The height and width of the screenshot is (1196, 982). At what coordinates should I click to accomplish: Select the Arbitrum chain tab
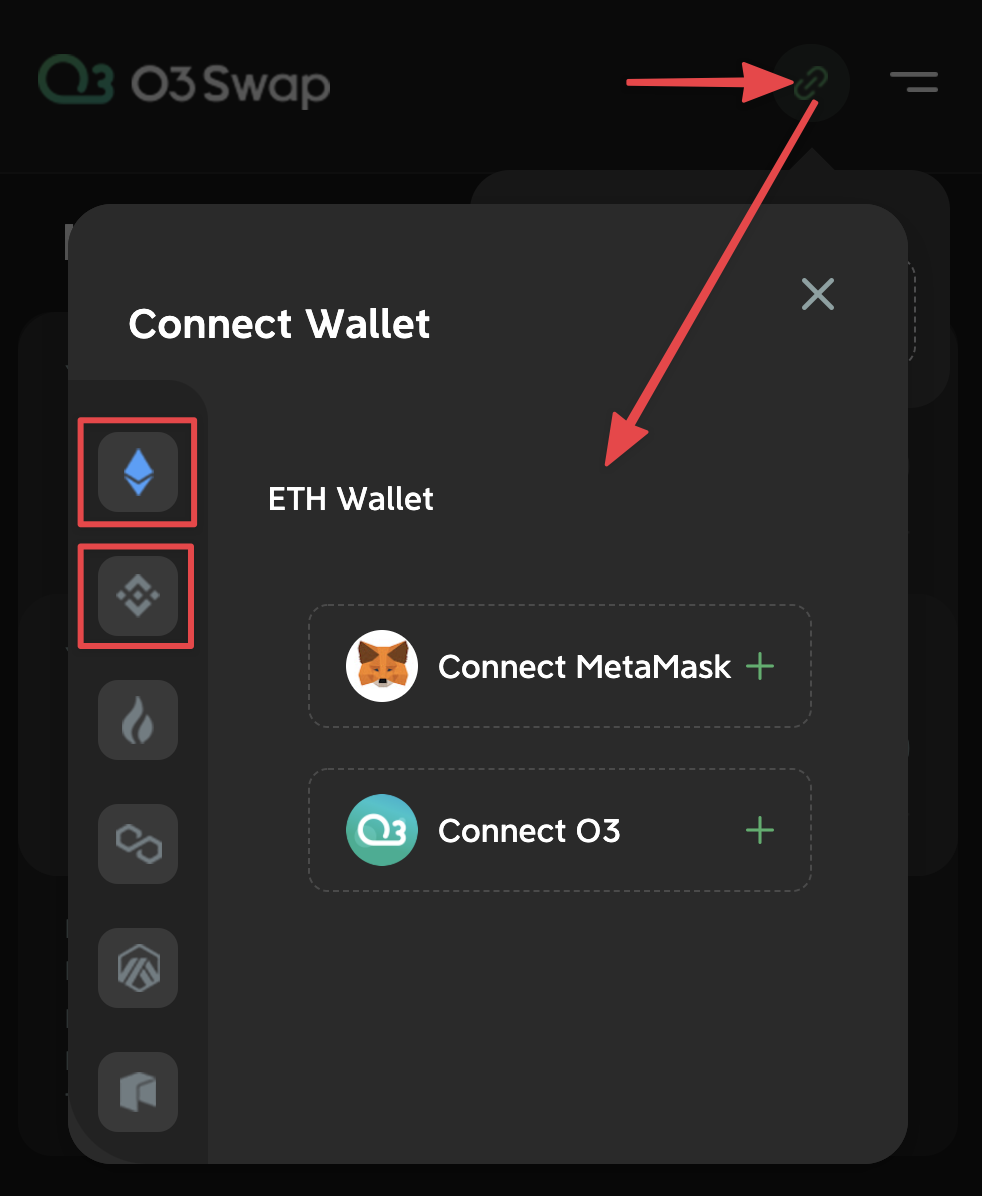pos(138,968)
